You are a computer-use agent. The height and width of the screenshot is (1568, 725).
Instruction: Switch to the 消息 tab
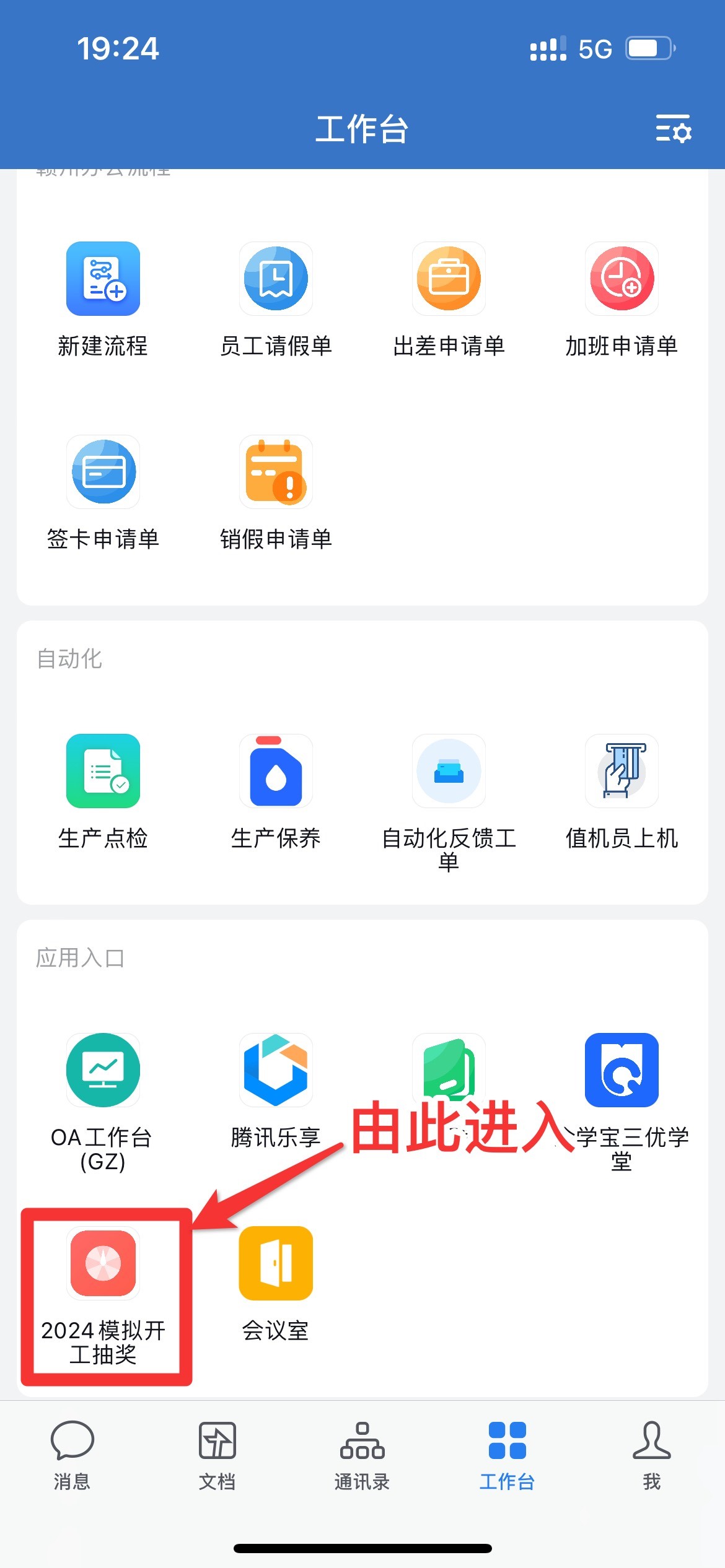pos(72,1455)
